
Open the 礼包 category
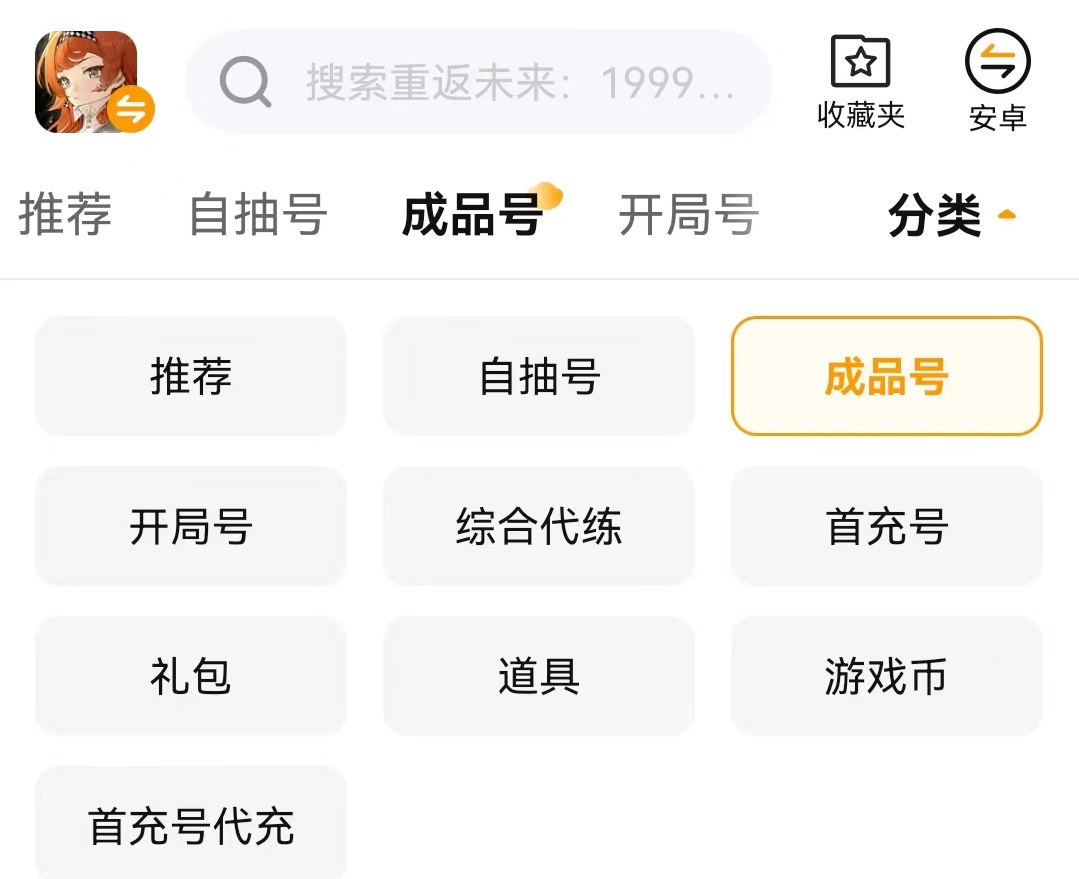coord(190,676)
